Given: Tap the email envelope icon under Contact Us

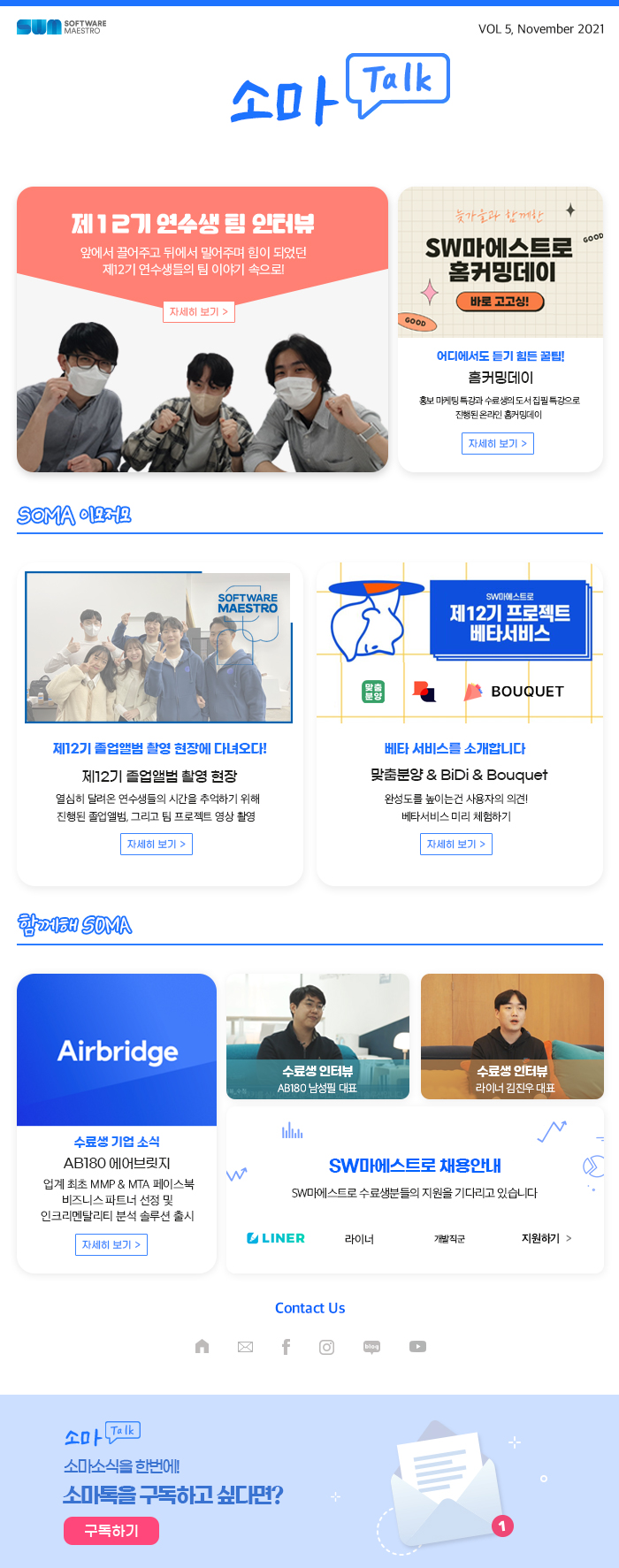Looking at the screenshot, I should pos(245,1346).
